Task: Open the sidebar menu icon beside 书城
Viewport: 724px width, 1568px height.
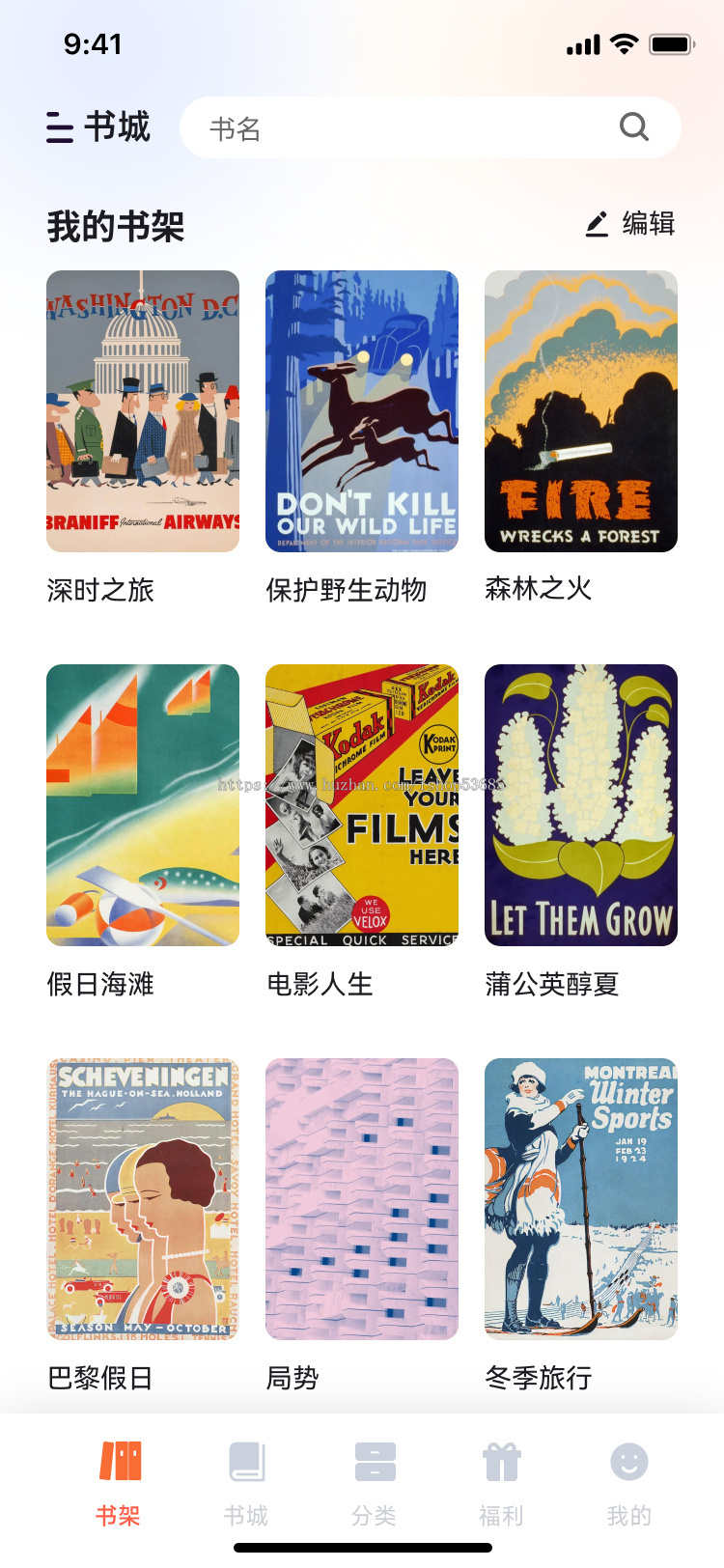Action: (61, 126)
